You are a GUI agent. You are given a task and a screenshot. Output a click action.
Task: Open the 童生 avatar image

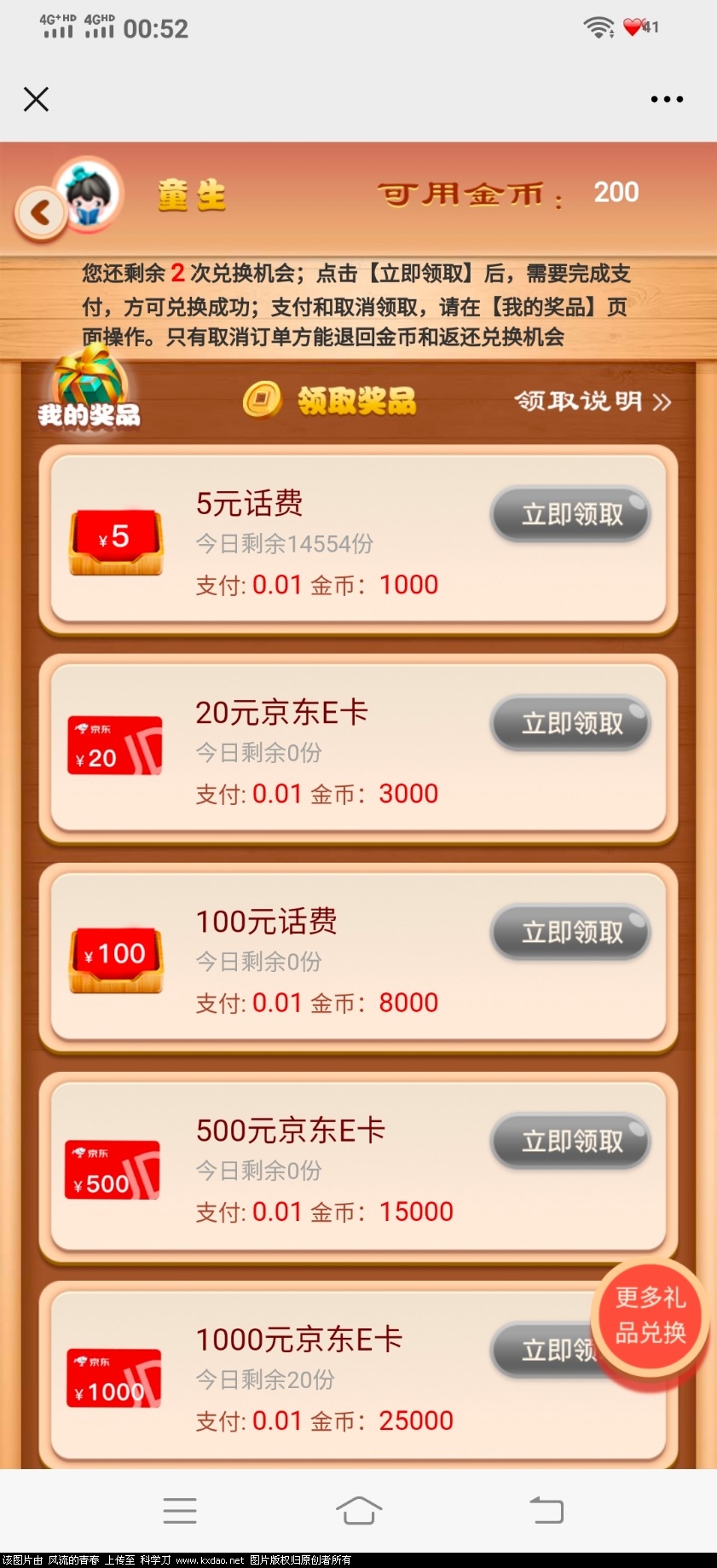click(x=88, y=194)
